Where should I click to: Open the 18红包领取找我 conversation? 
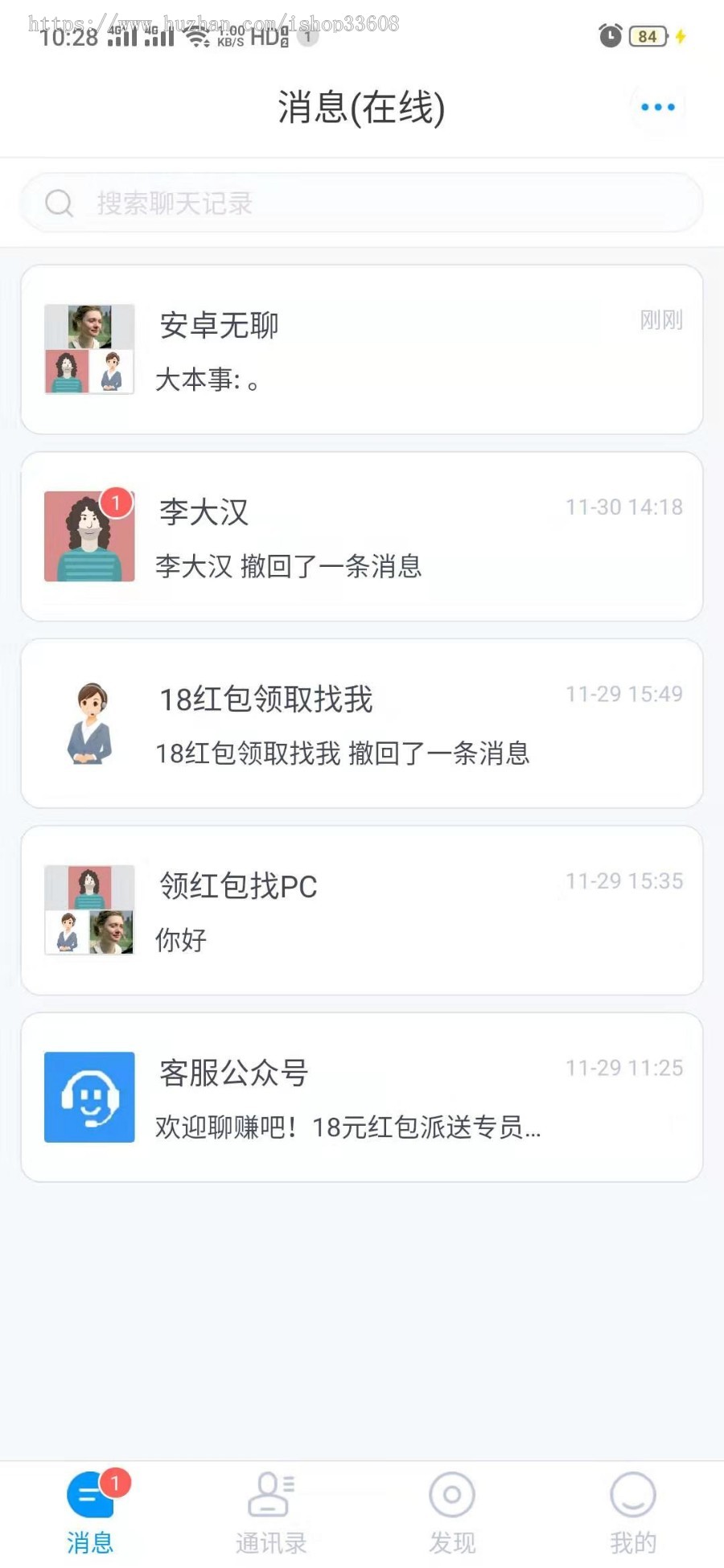pos(362,722)
